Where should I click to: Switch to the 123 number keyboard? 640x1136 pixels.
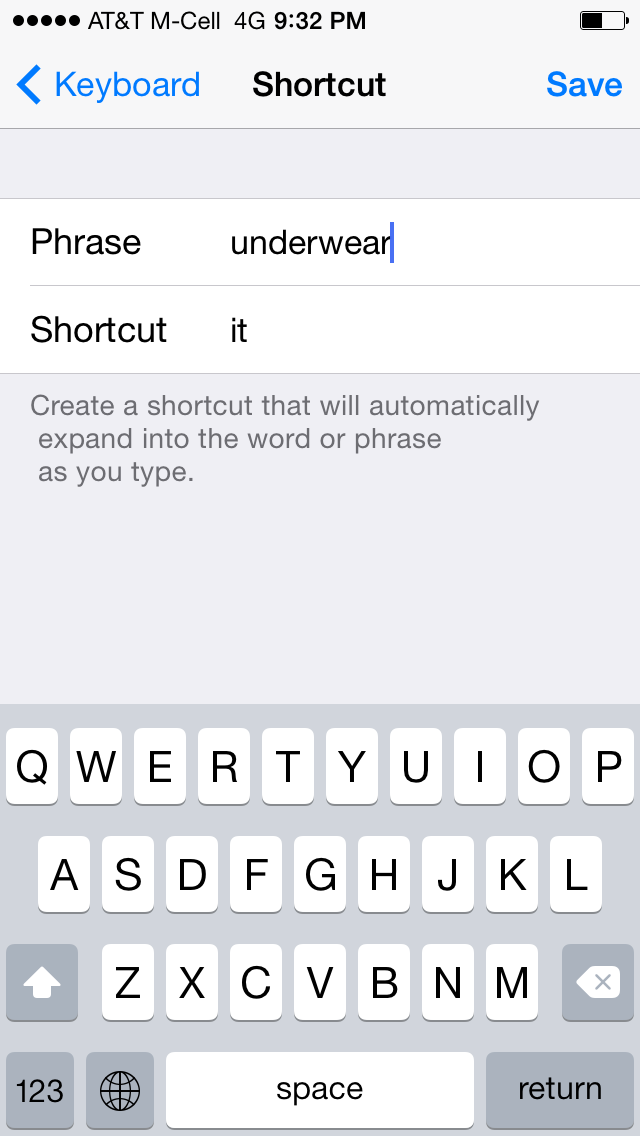click(x=40, y=1089)
